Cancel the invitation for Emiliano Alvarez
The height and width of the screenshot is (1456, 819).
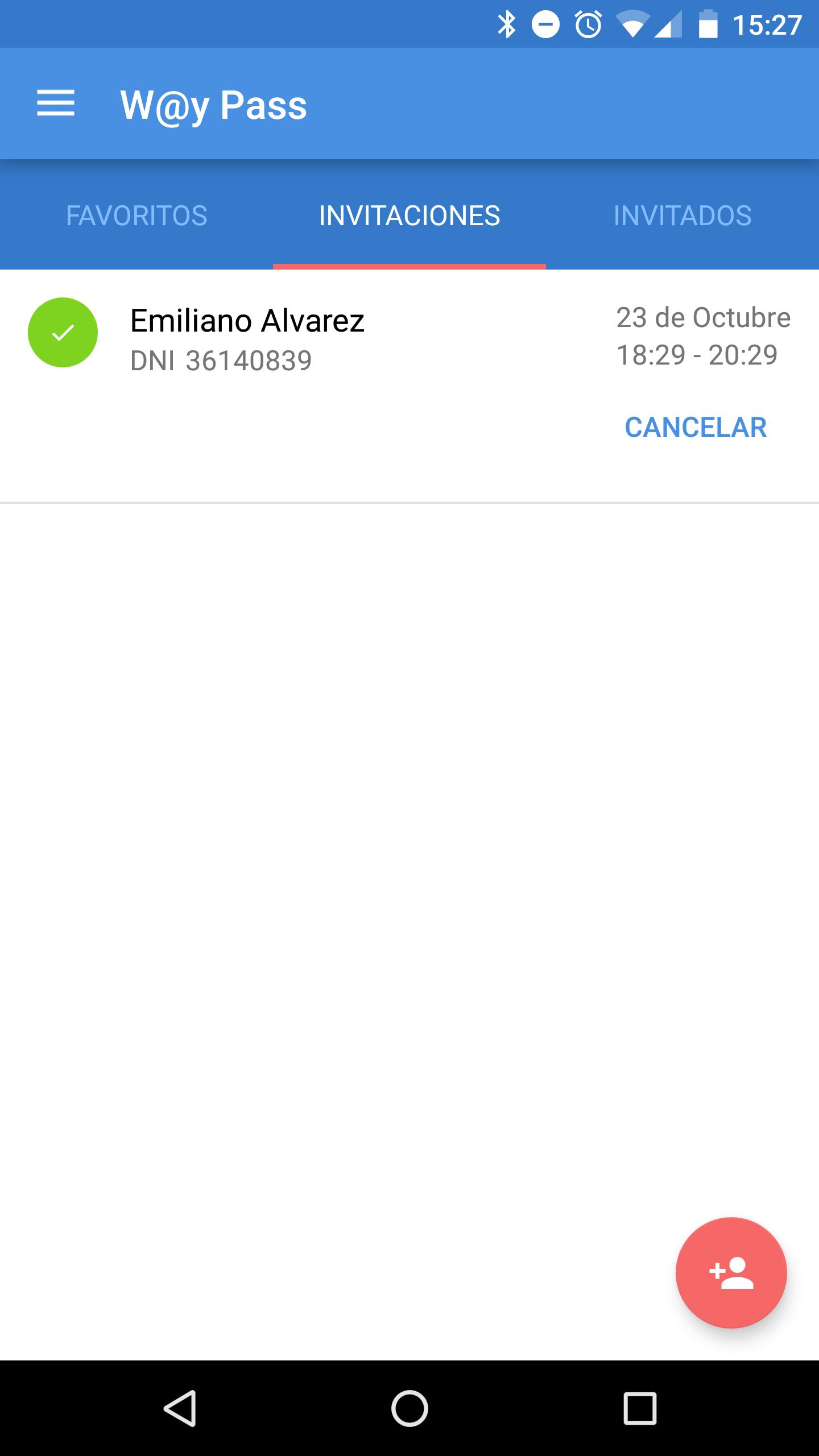pos(696,428)
